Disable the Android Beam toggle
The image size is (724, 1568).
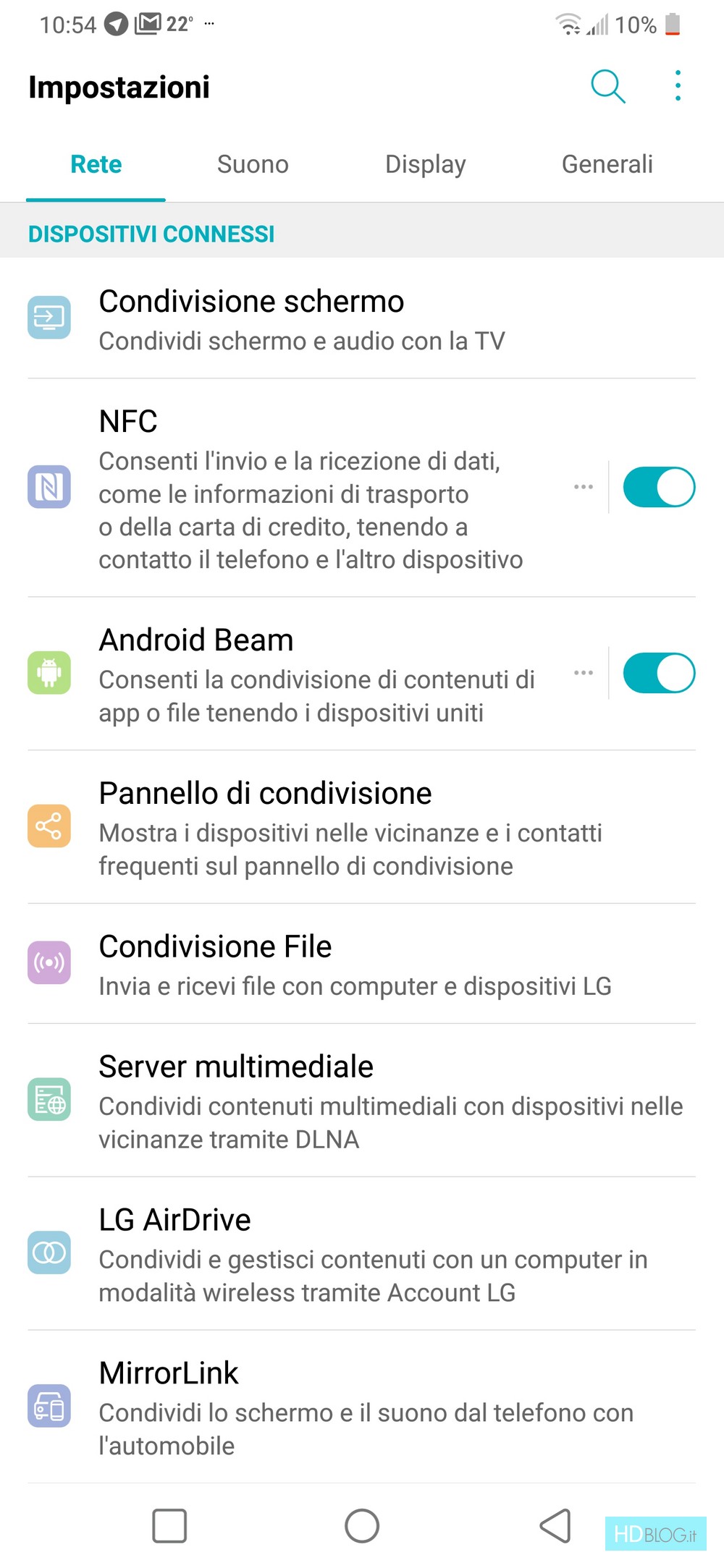click(658, 673)
